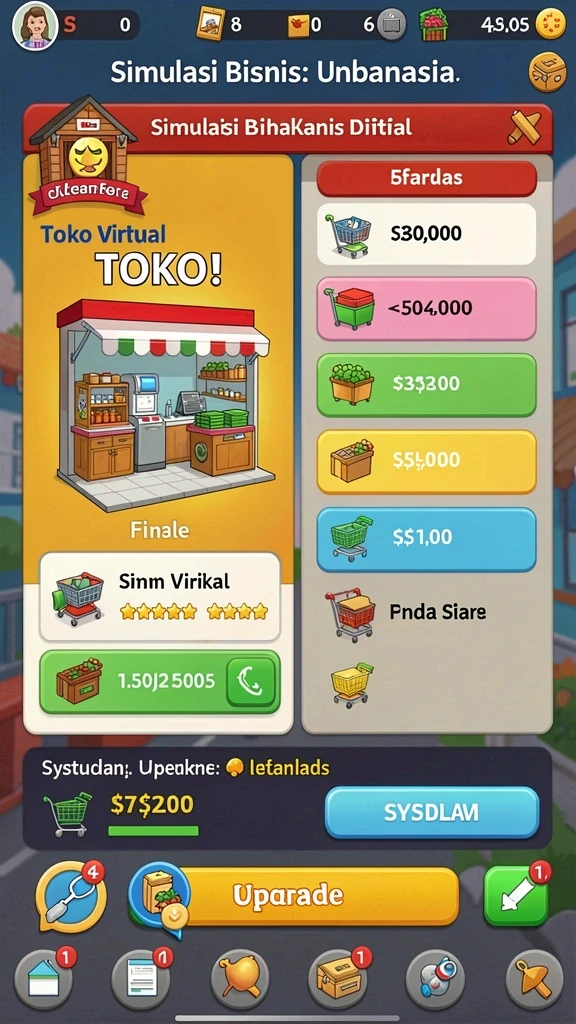Screen dimensions: 576x1024
Task: Tap the coin icon beside 43,05 balance
Action: click(550, 25)
